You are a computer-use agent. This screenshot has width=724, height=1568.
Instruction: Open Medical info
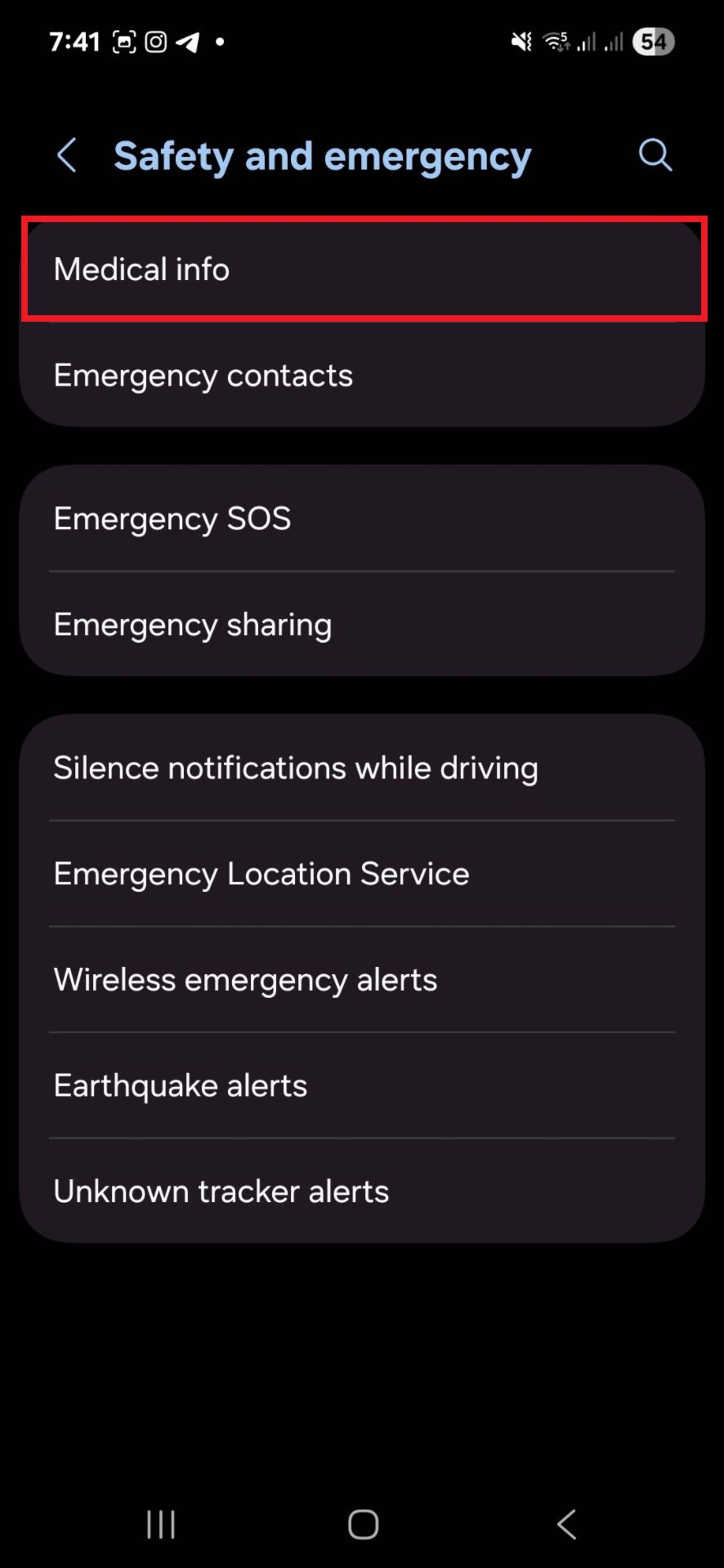[363, 269]
